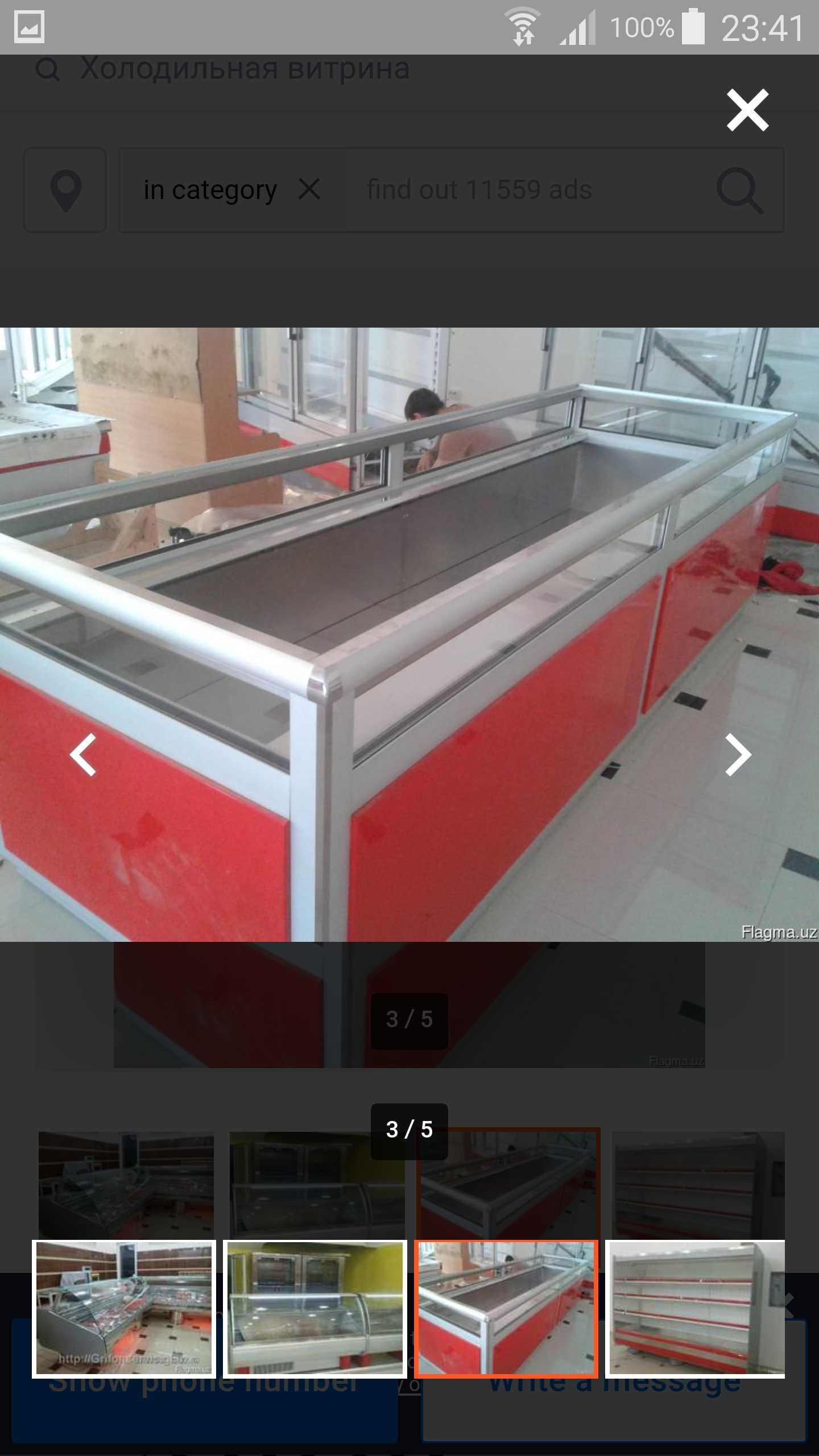Select the red chest freezer thumbnail

[506, 1309]
